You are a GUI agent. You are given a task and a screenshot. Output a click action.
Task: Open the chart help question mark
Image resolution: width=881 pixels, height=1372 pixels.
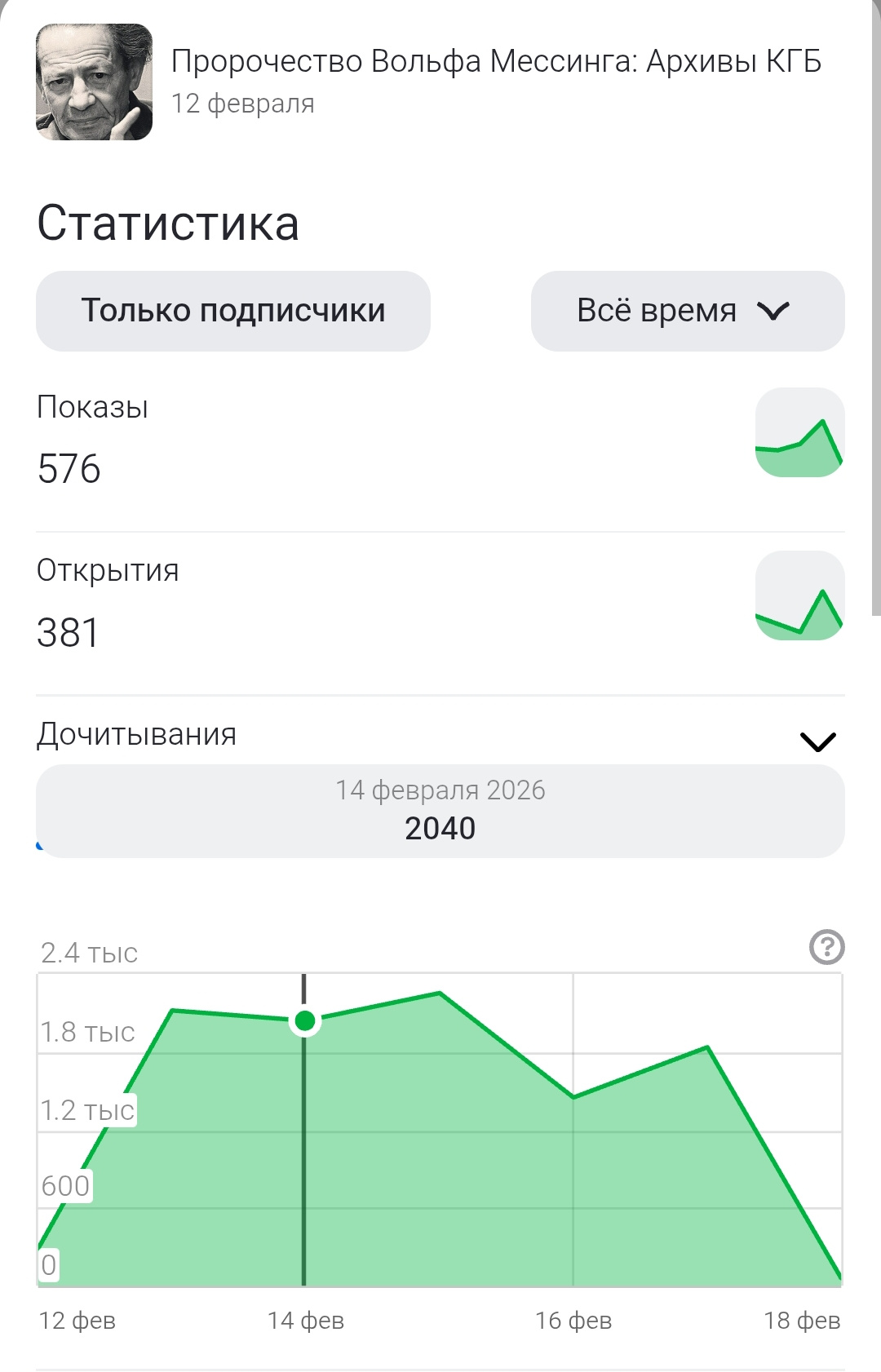click(826, 947)
